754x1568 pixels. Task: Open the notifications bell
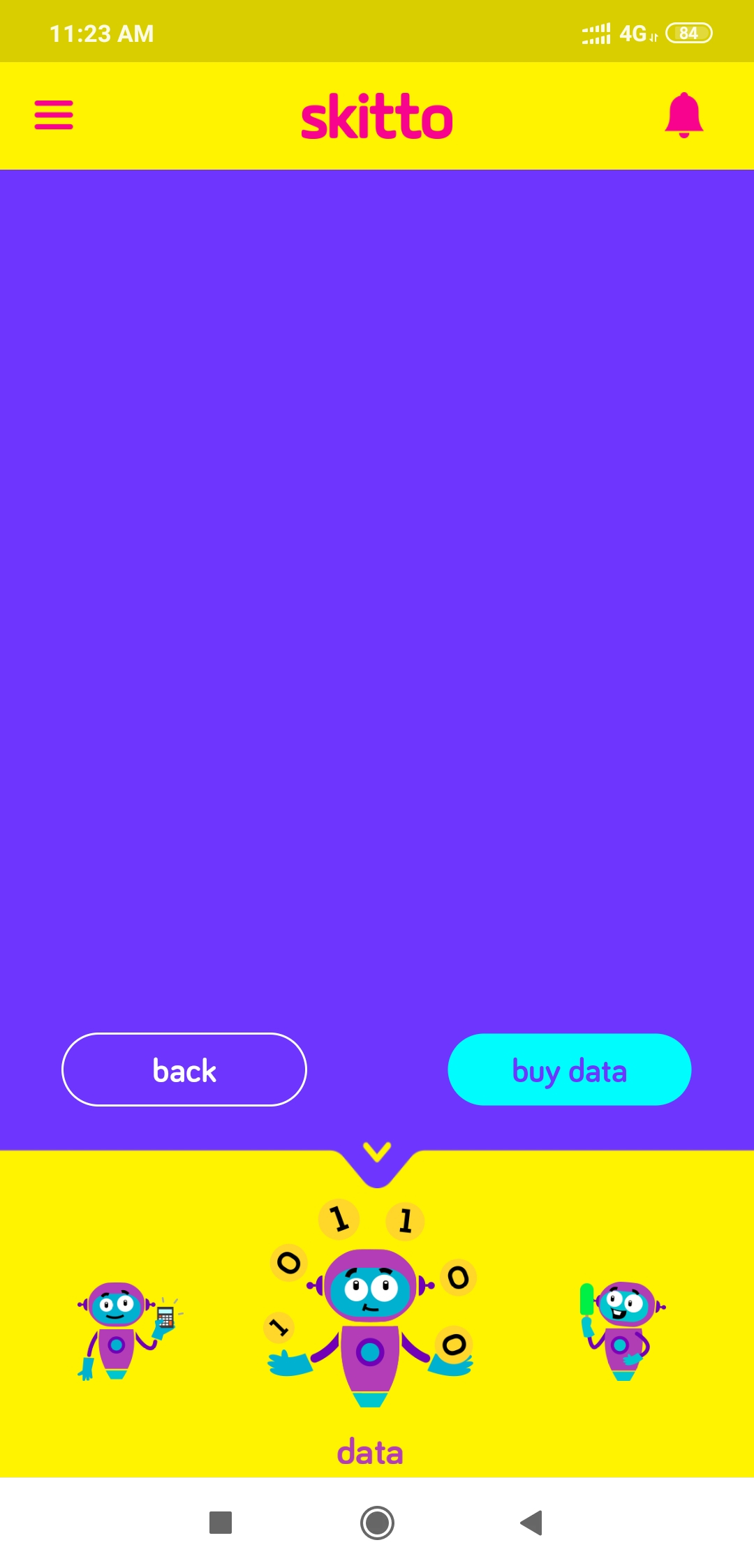683,115
